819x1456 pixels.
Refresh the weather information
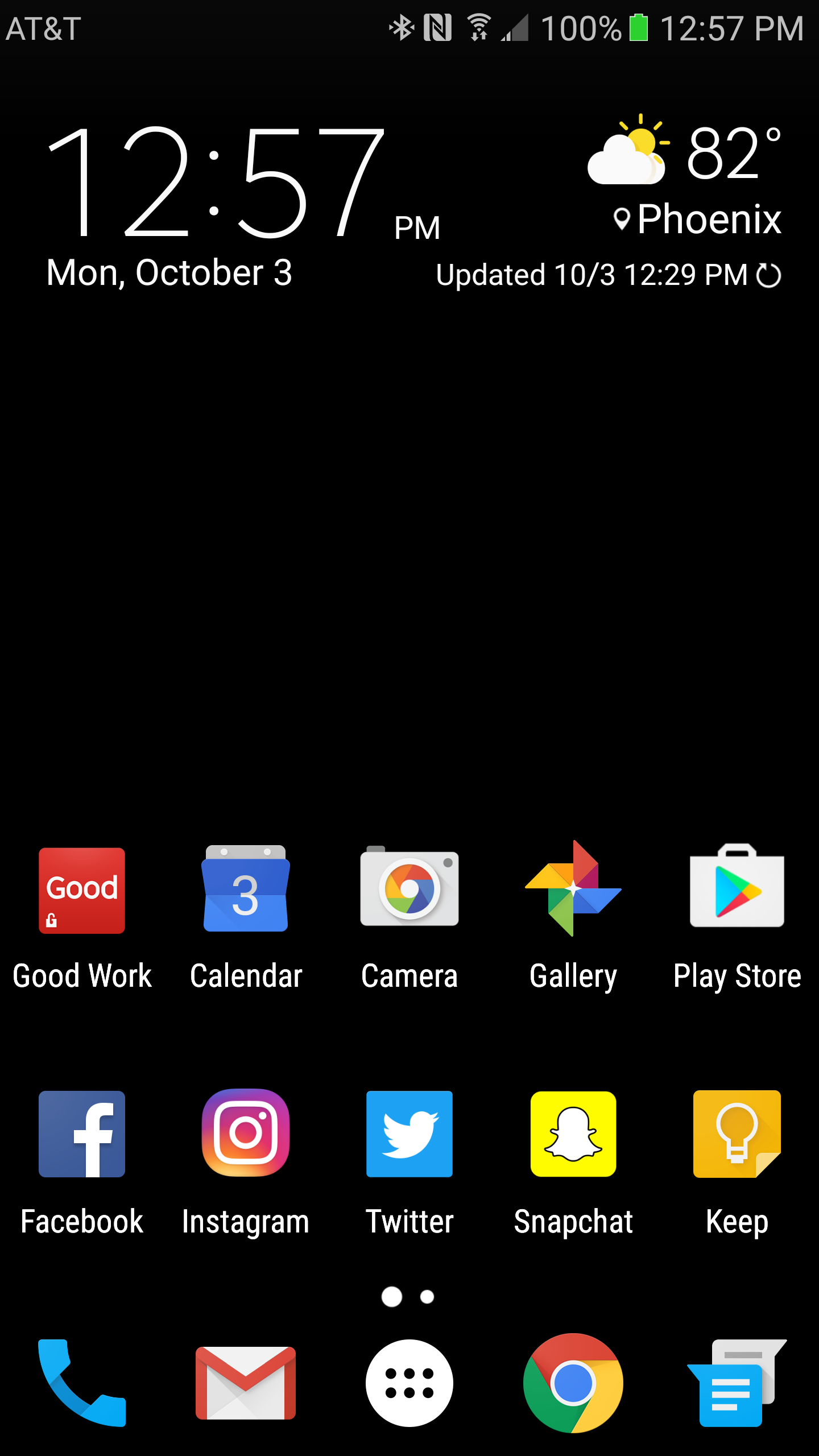click(x=767, y=276)
